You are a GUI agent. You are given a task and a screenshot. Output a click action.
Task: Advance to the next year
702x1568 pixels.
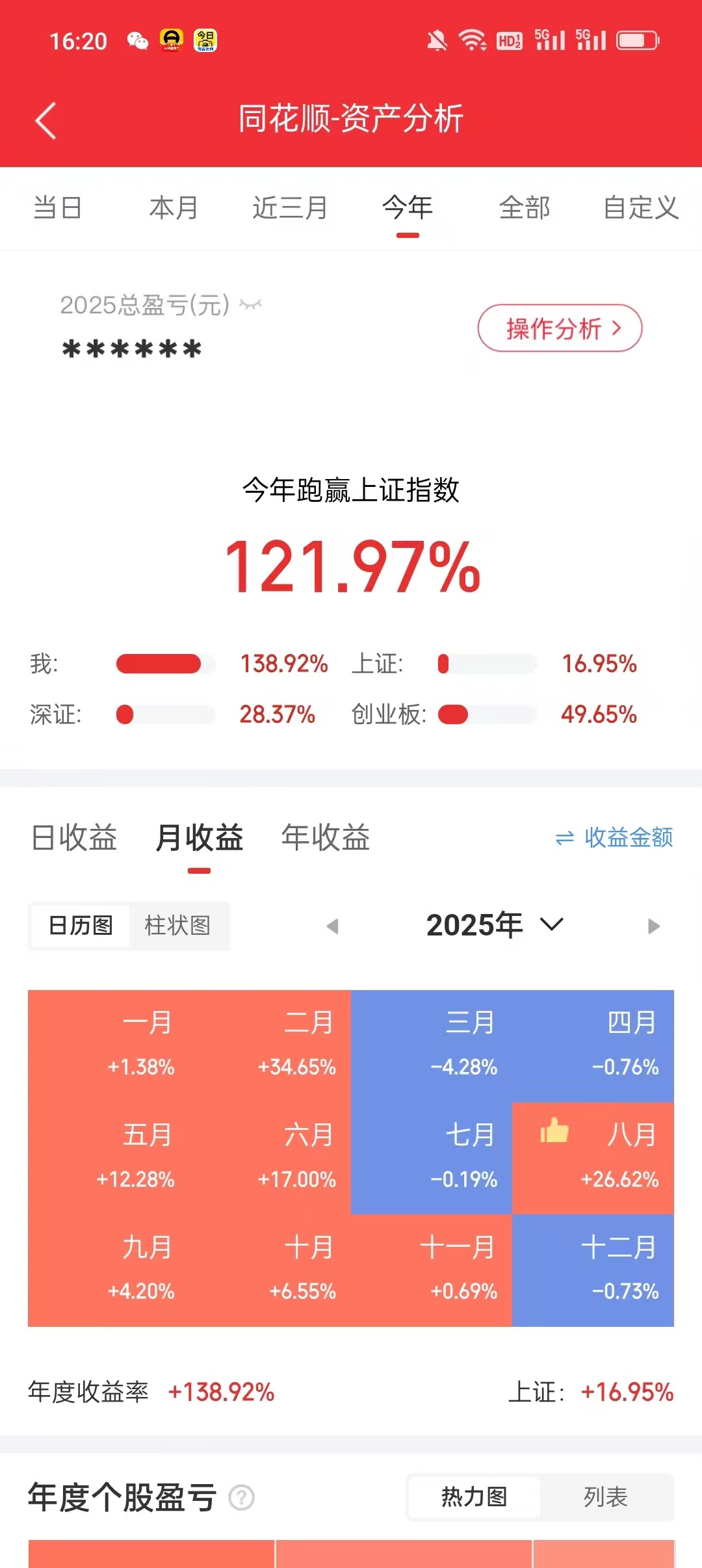(x=654, y=926)
